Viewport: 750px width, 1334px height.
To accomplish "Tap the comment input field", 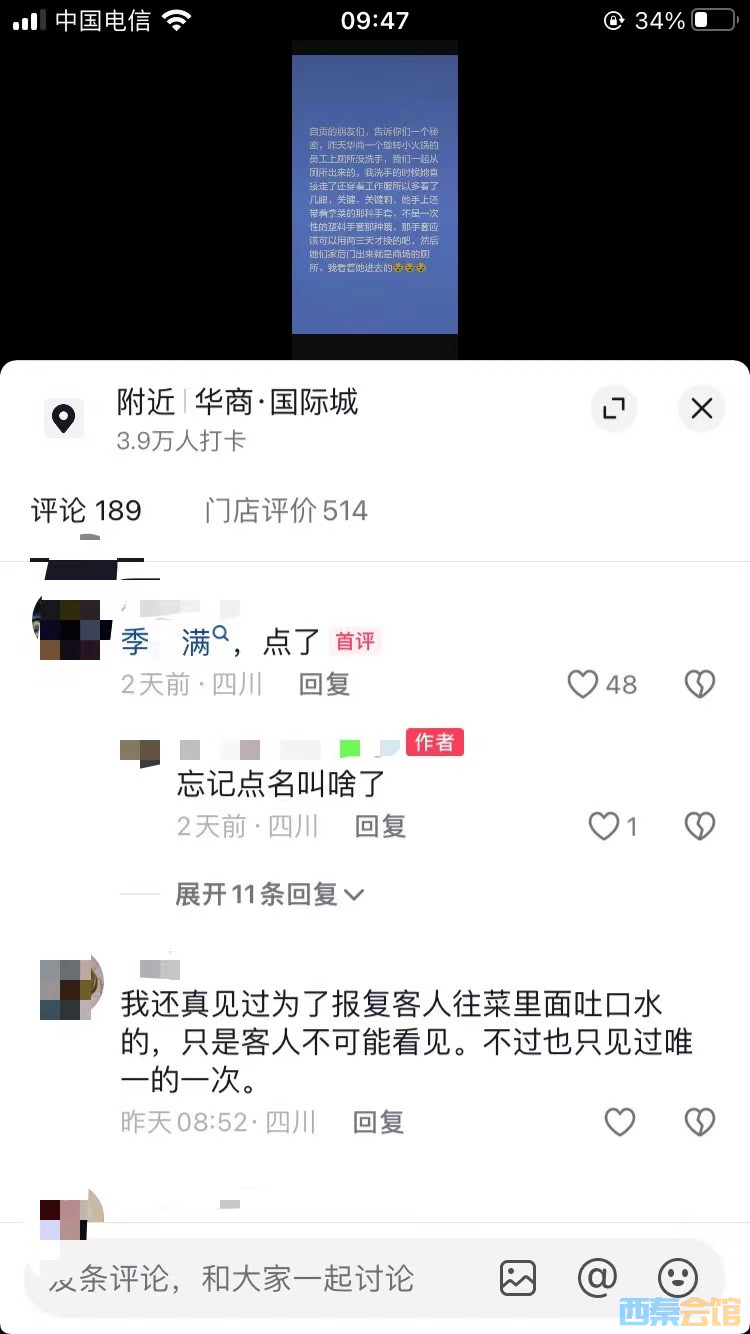I will coord(240,1278).
